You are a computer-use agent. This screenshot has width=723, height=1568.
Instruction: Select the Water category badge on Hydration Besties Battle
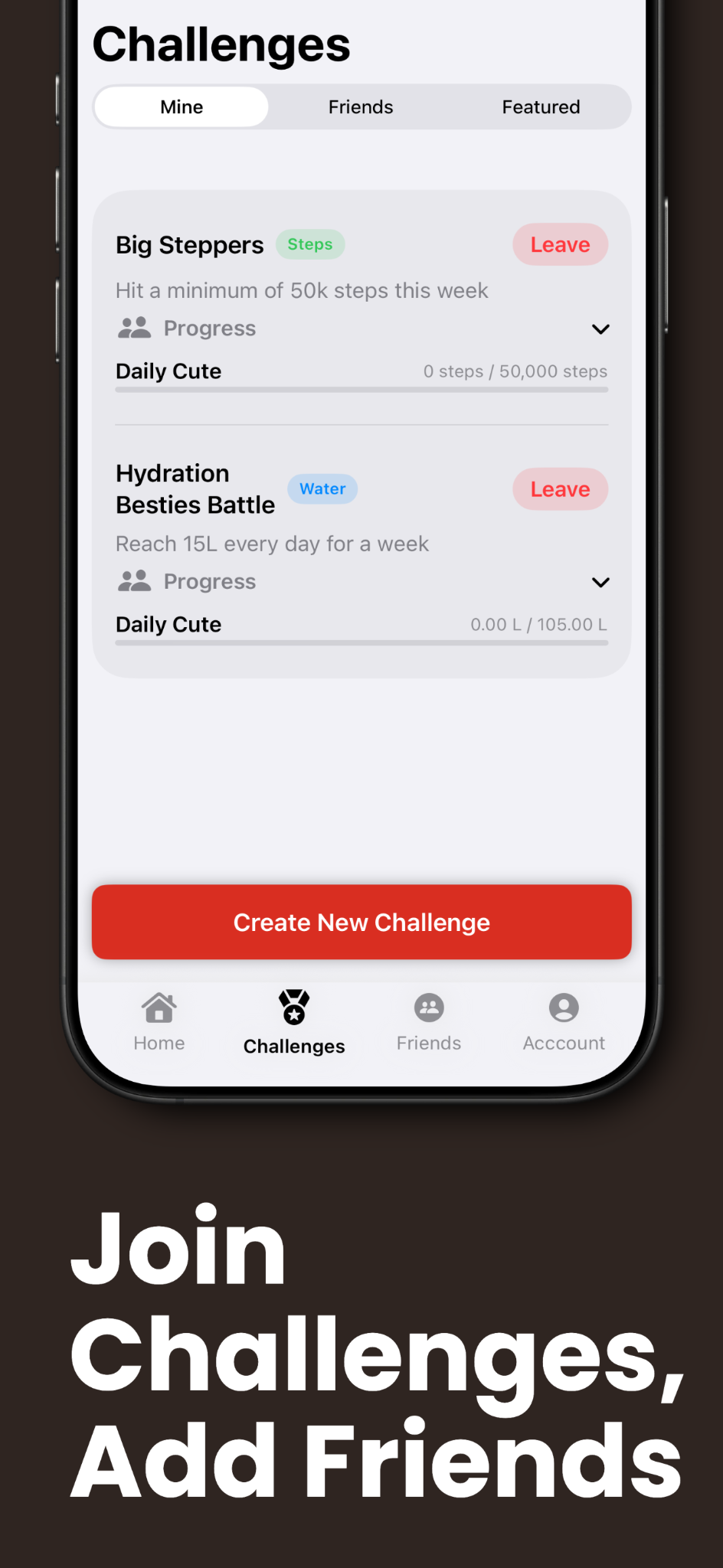pyautogui.click(x=322, y=488)
